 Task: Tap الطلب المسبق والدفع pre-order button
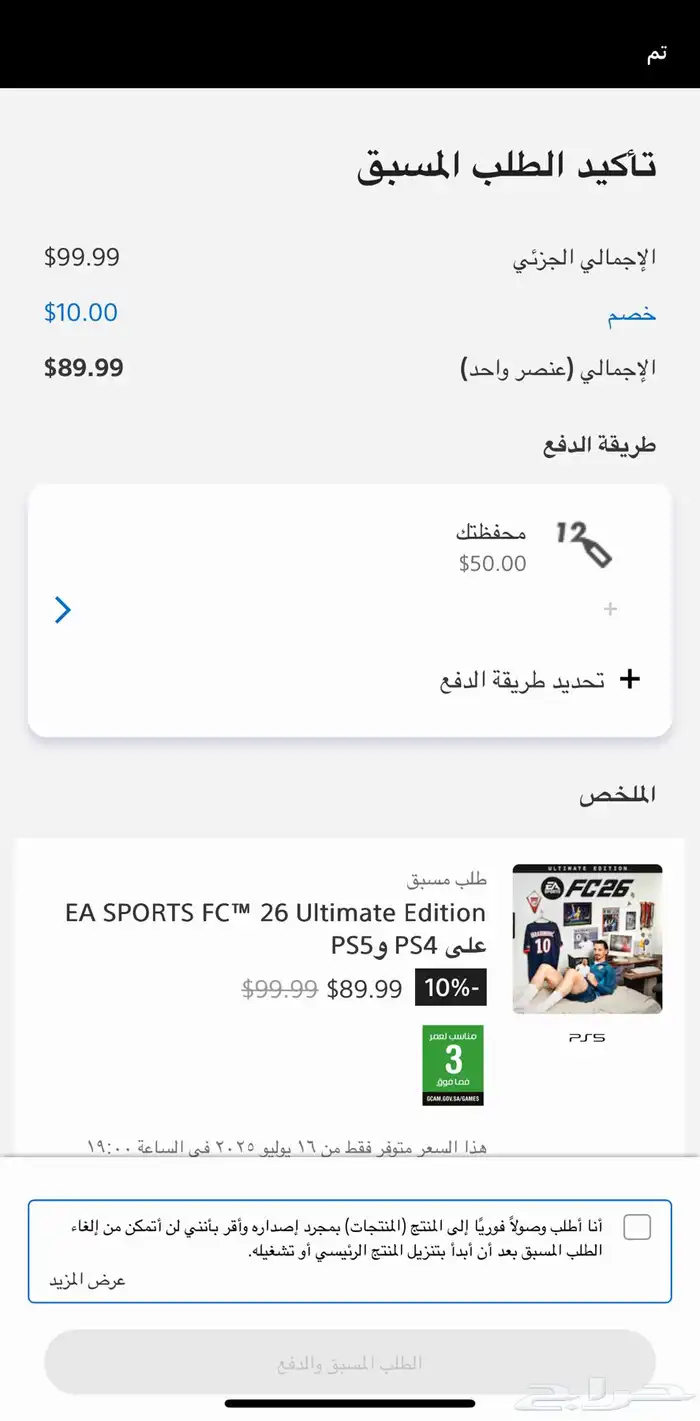pyautogui.click(x=350, y=1362)
